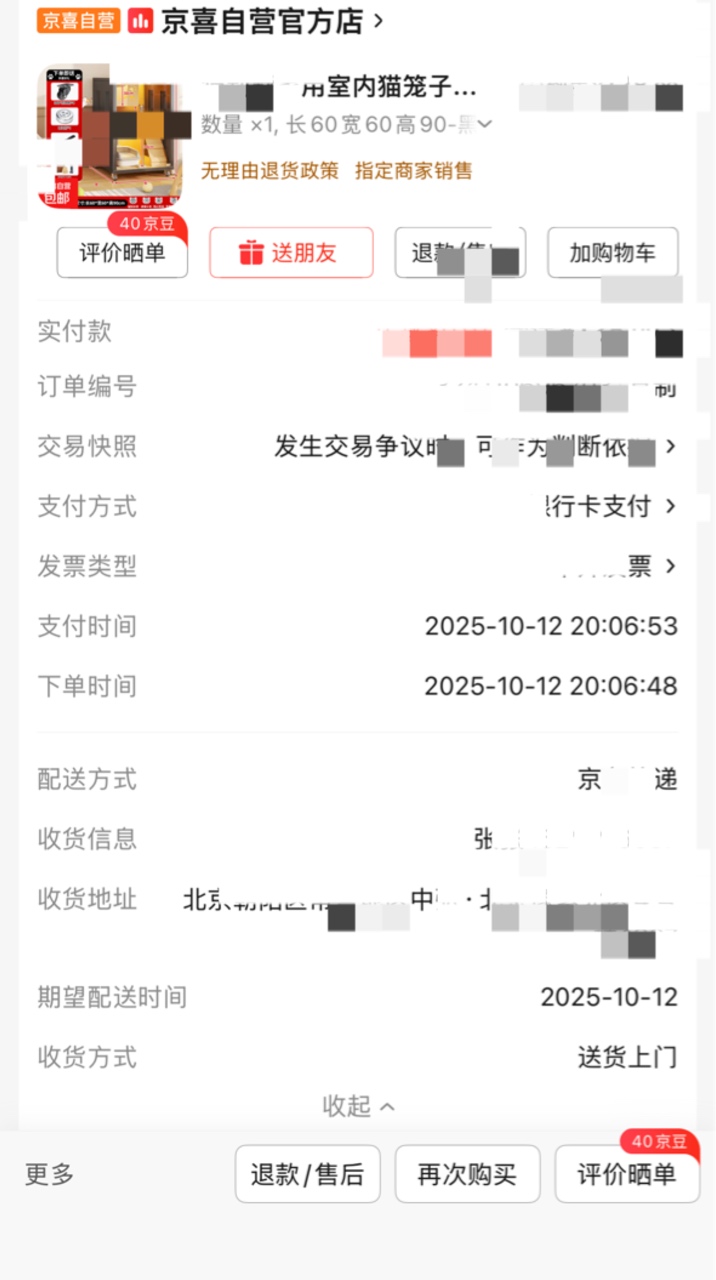Collapse order details with 收起
716x1280 pixels.
pos(358,1106)
